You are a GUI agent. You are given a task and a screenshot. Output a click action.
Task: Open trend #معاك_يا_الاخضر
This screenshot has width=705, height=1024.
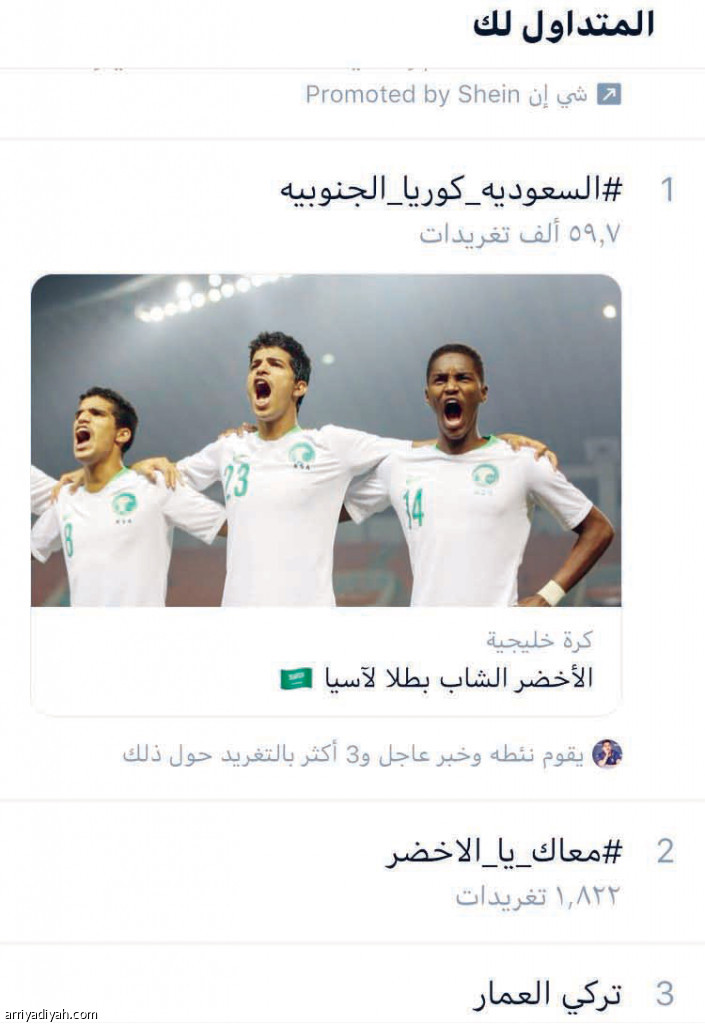tap(503, 853)
